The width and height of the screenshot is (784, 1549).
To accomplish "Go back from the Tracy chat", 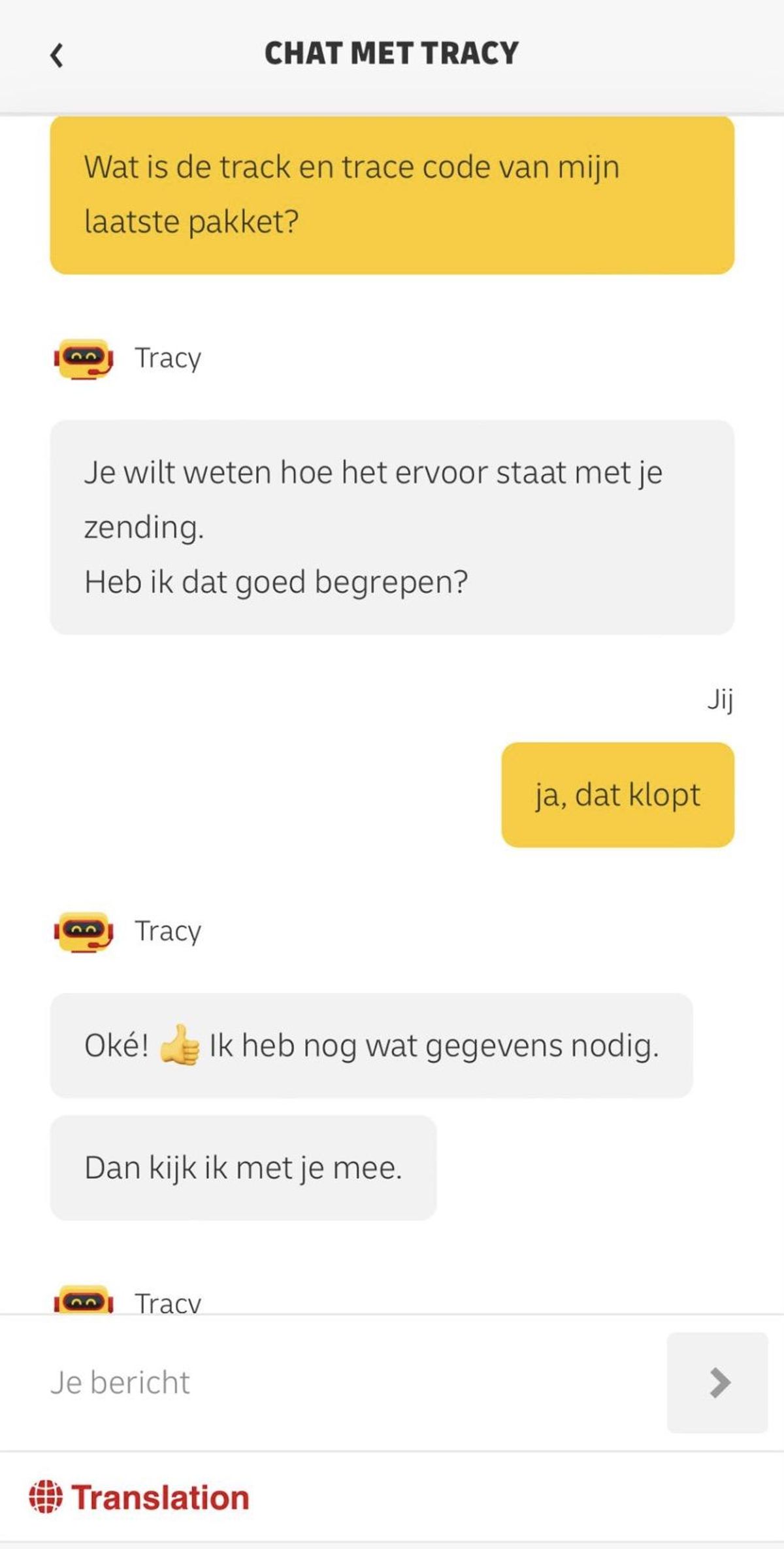I will coord(57,55).
